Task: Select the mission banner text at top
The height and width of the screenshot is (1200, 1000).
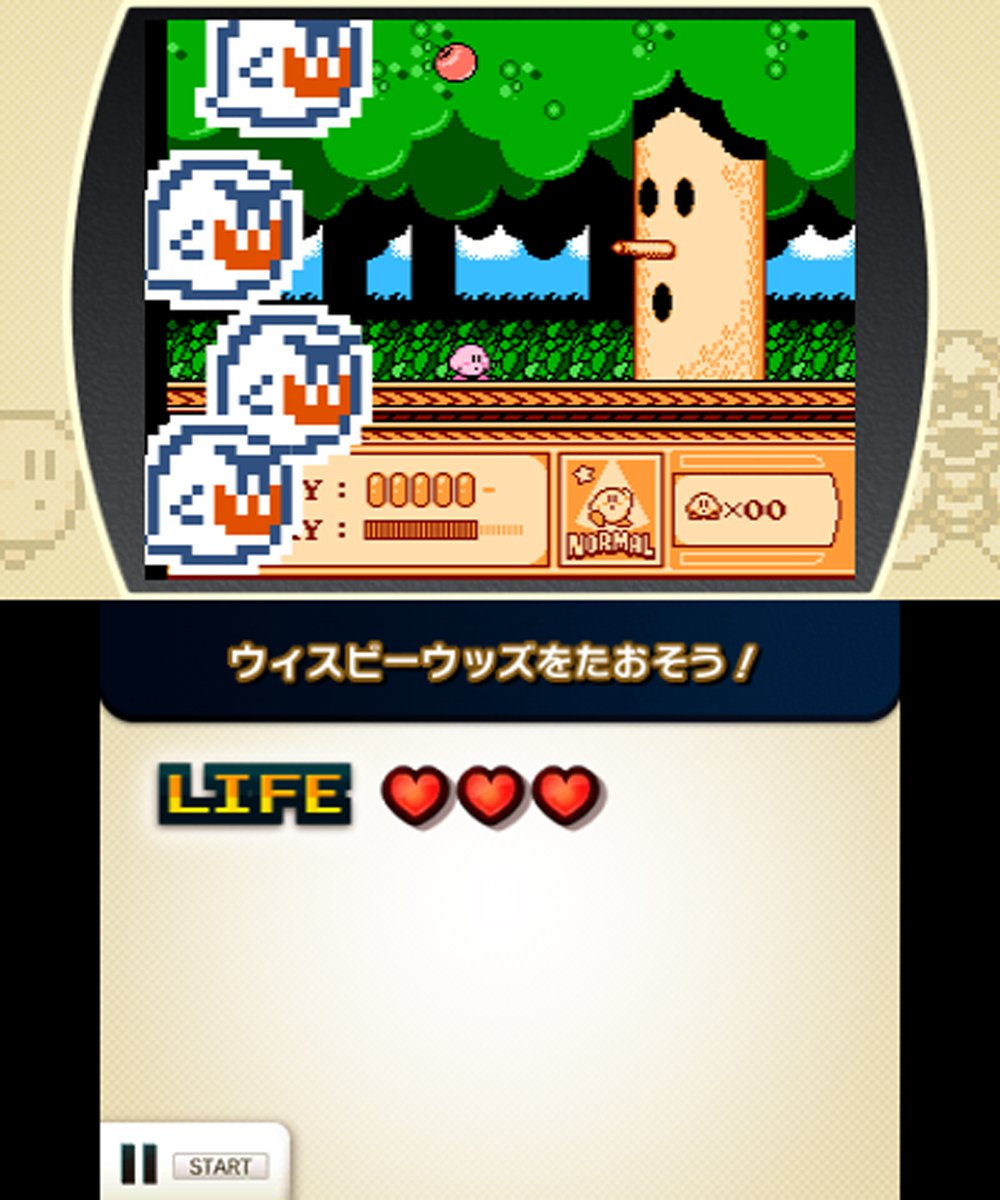Action: click(x=497, y=660)
